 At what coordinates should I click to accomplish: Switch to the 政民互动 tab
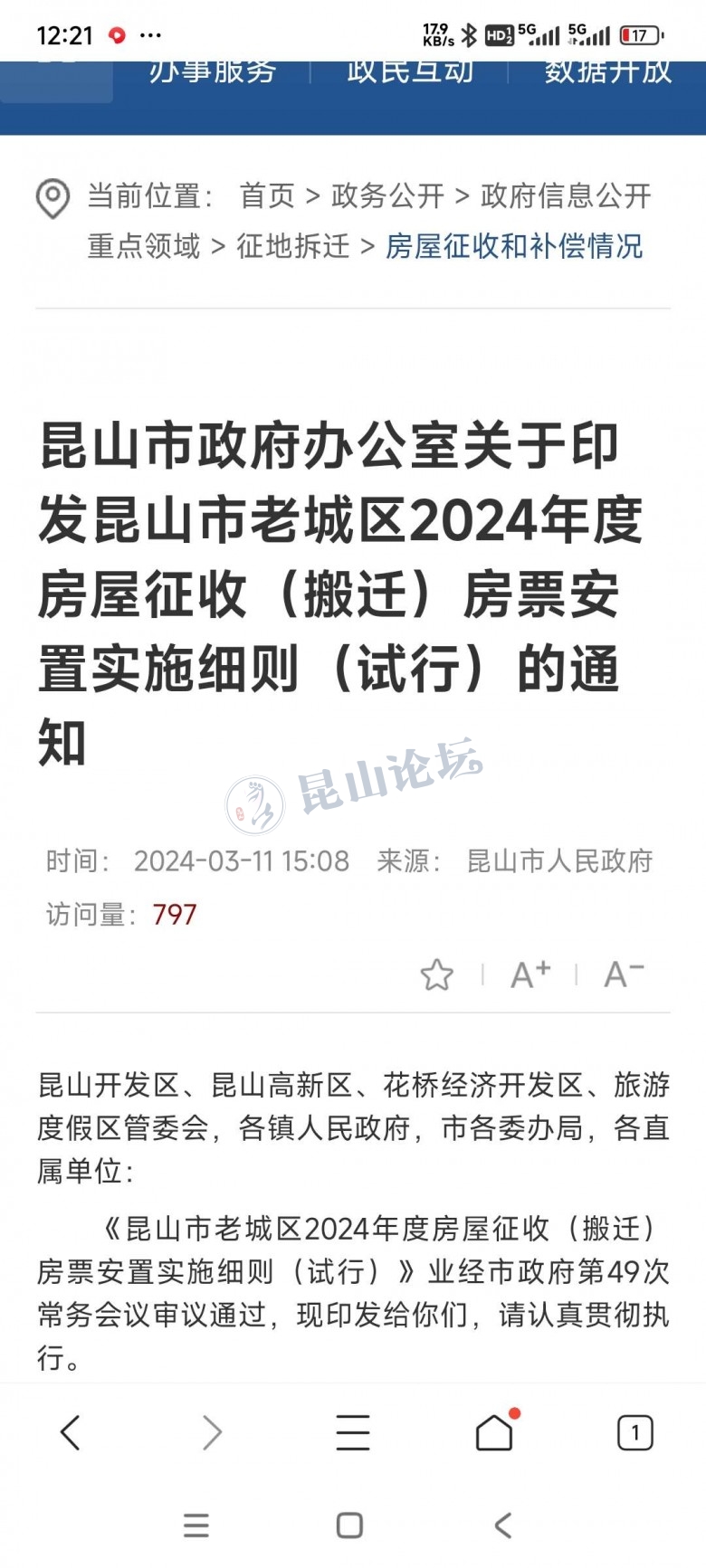(x=410, y=72)
